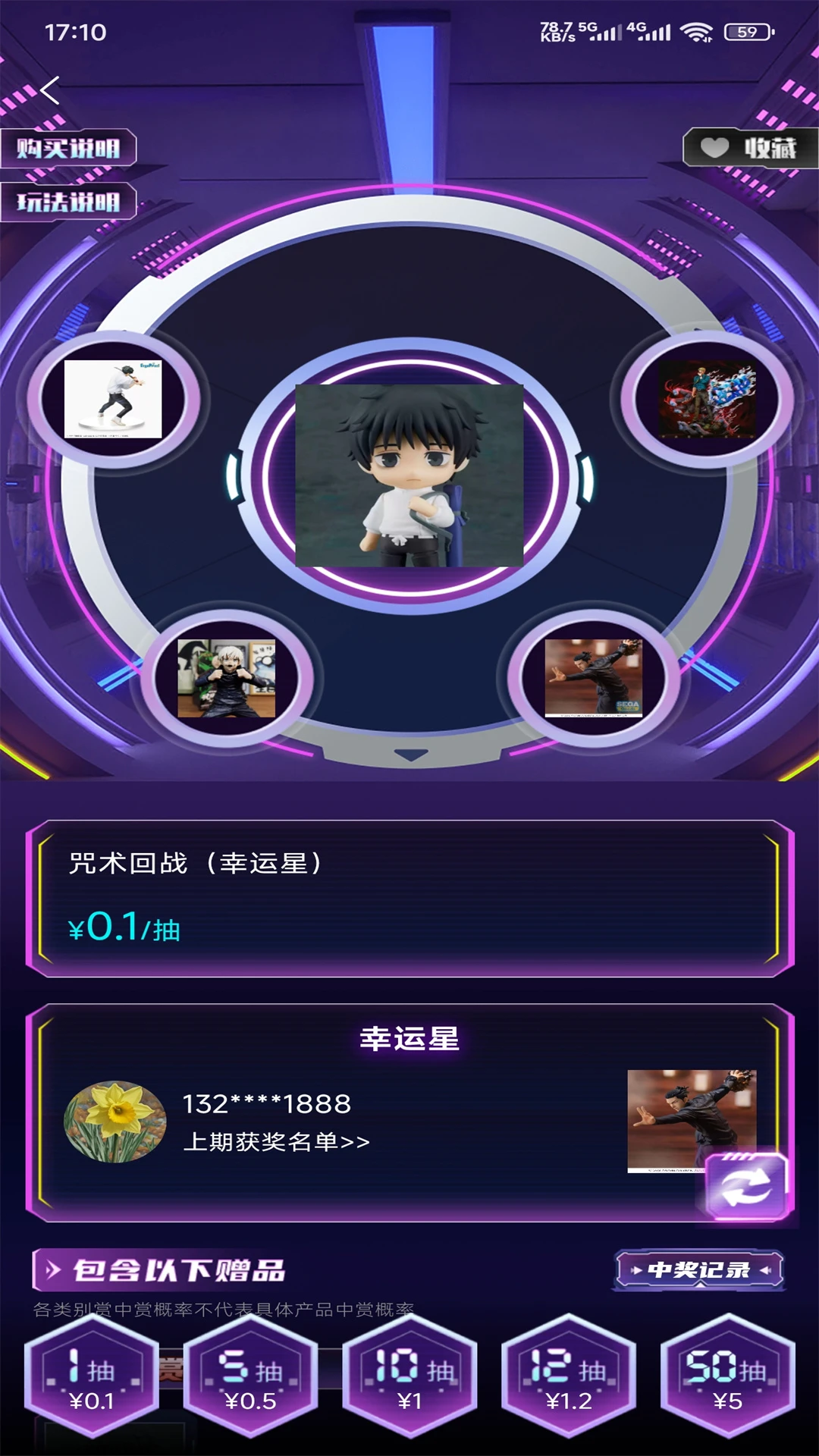819x1456 pixels.
Task: Expand the downward arrow below the prize wheel
Action: pos(411,755)
